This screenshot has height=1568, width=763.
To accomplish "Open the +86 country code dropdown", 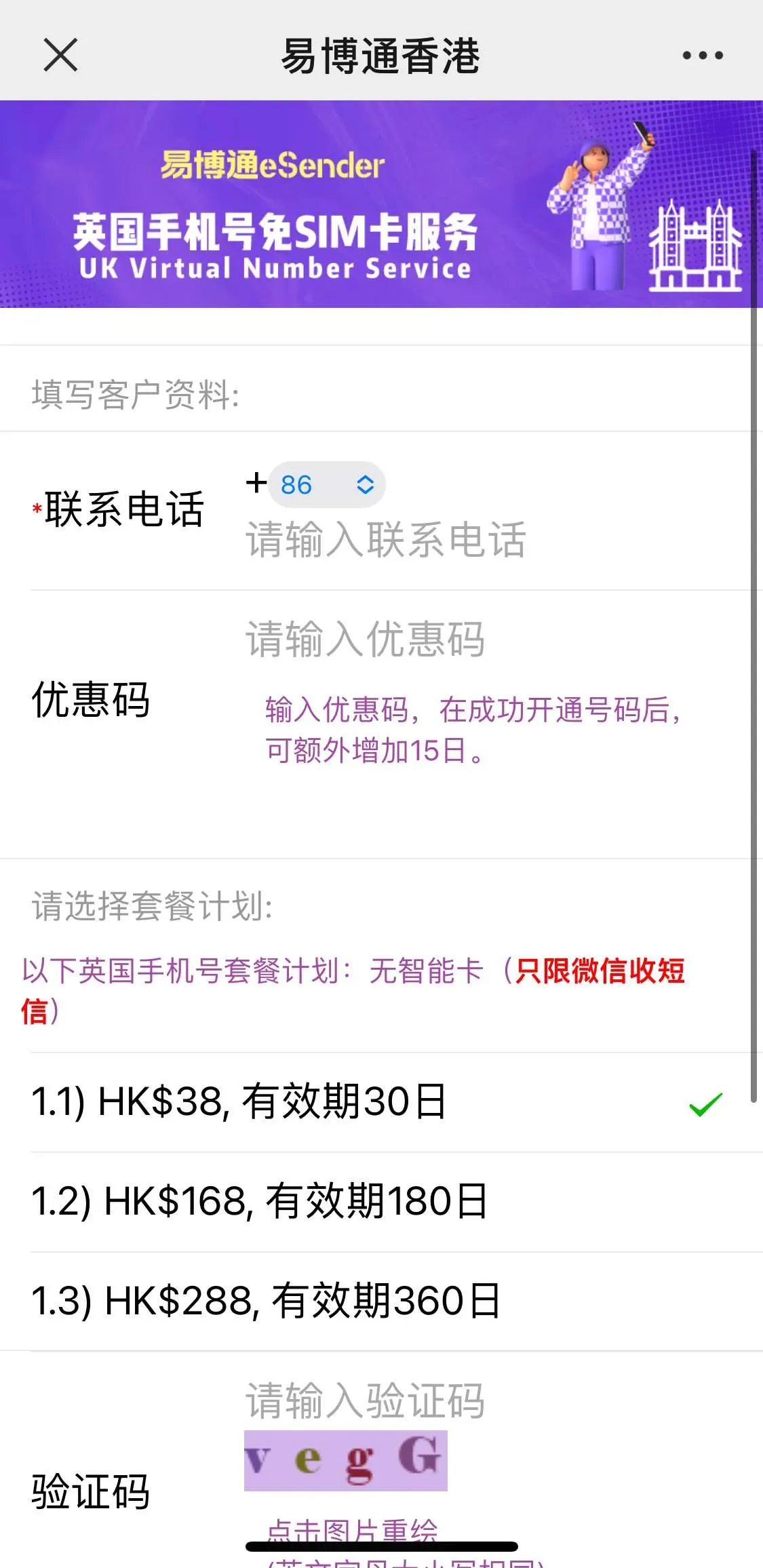I will click(328, 485).
